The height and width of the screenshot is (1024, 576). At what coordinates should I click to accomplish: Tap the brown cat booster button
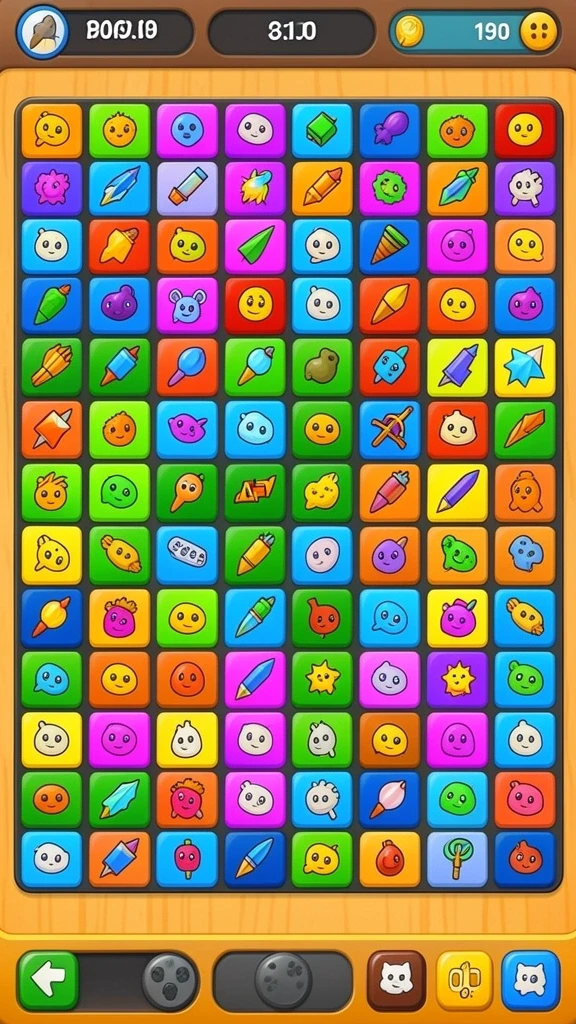pyautogui.click(x=396, y=980)
